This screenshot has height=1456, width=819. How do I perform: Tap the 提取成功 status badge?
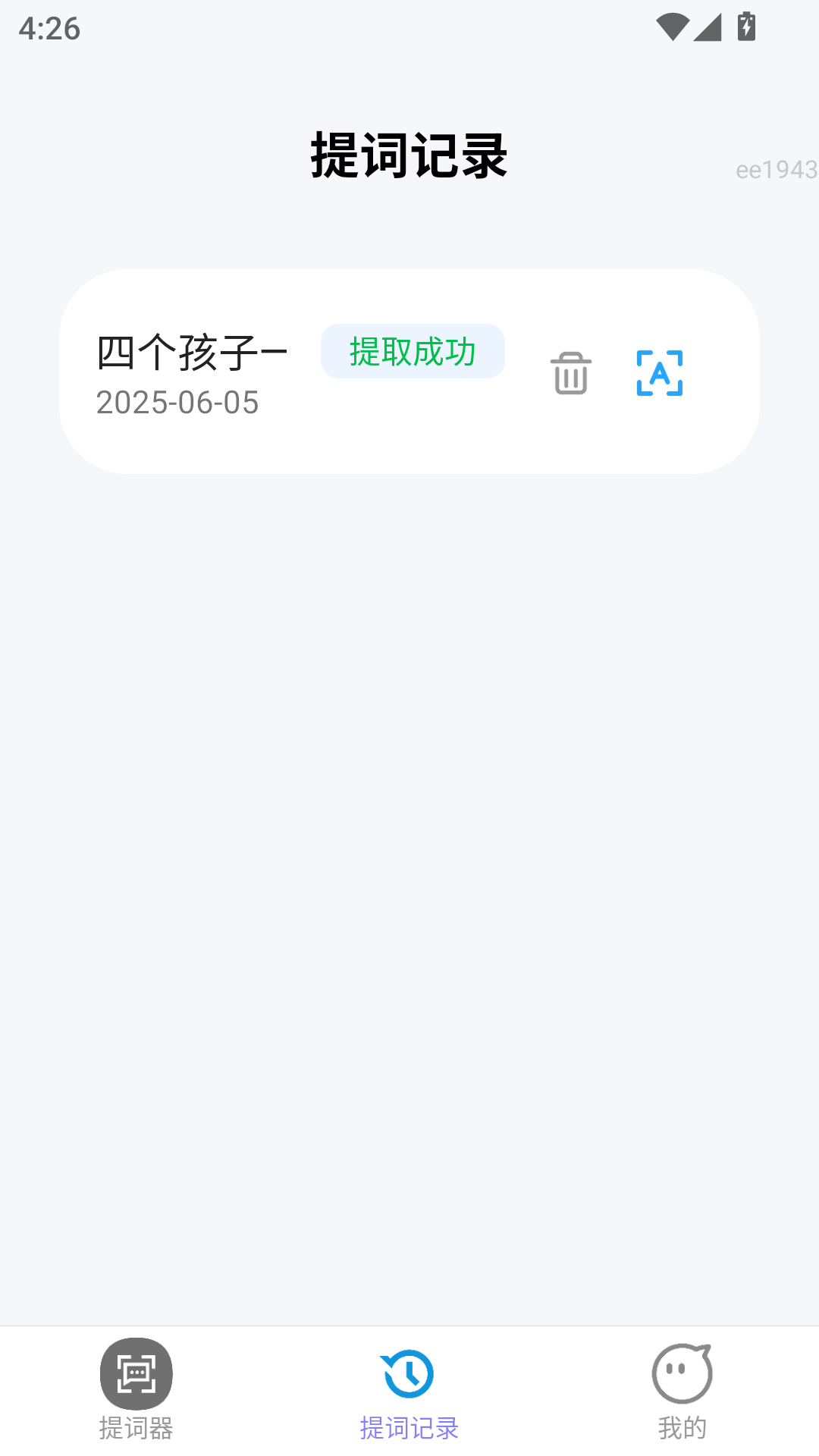413,350
